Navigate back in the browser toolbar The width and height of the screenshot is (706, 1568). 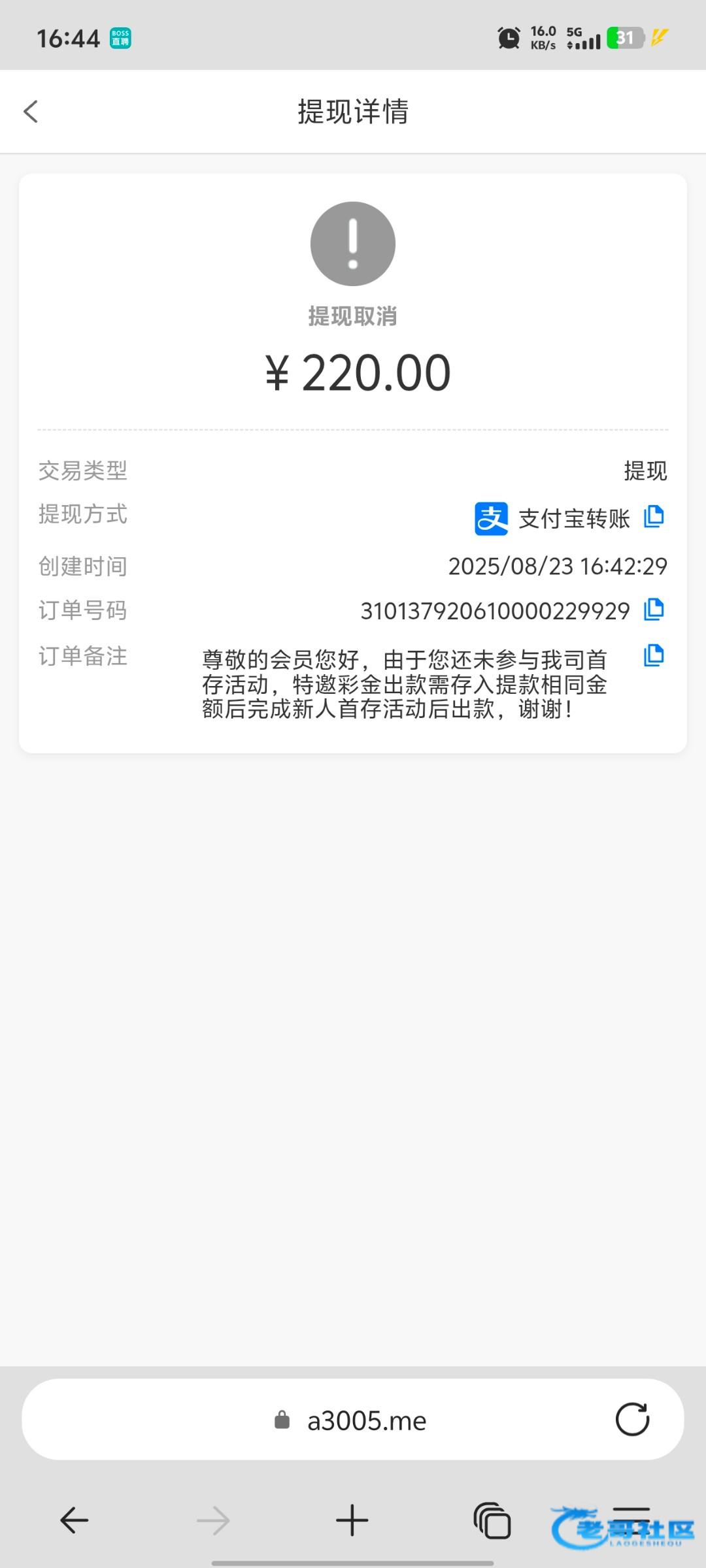[x=75, y=1520]
